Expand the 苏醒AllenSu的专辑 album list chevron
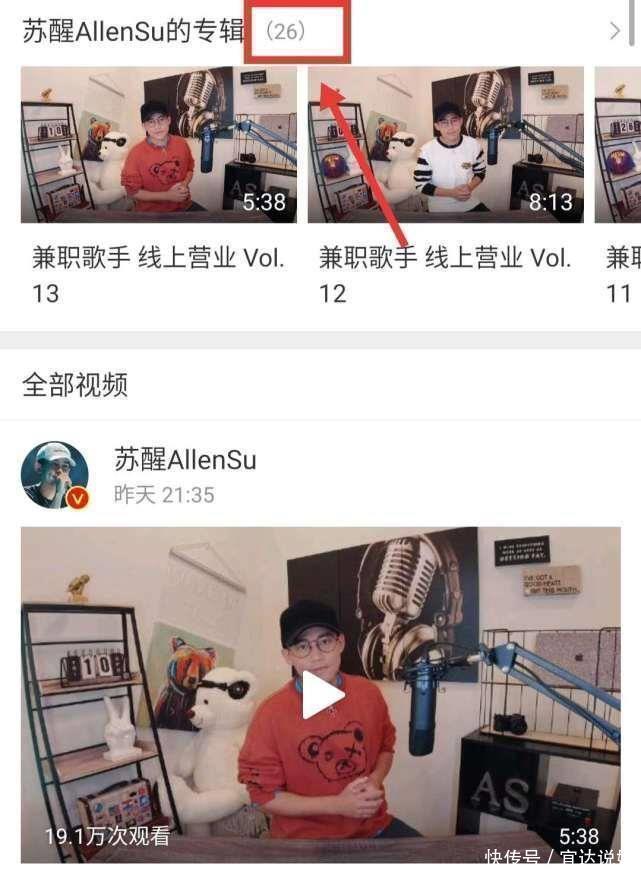The width and height of the screenshot is (641, 873). (x=615, y=31)
